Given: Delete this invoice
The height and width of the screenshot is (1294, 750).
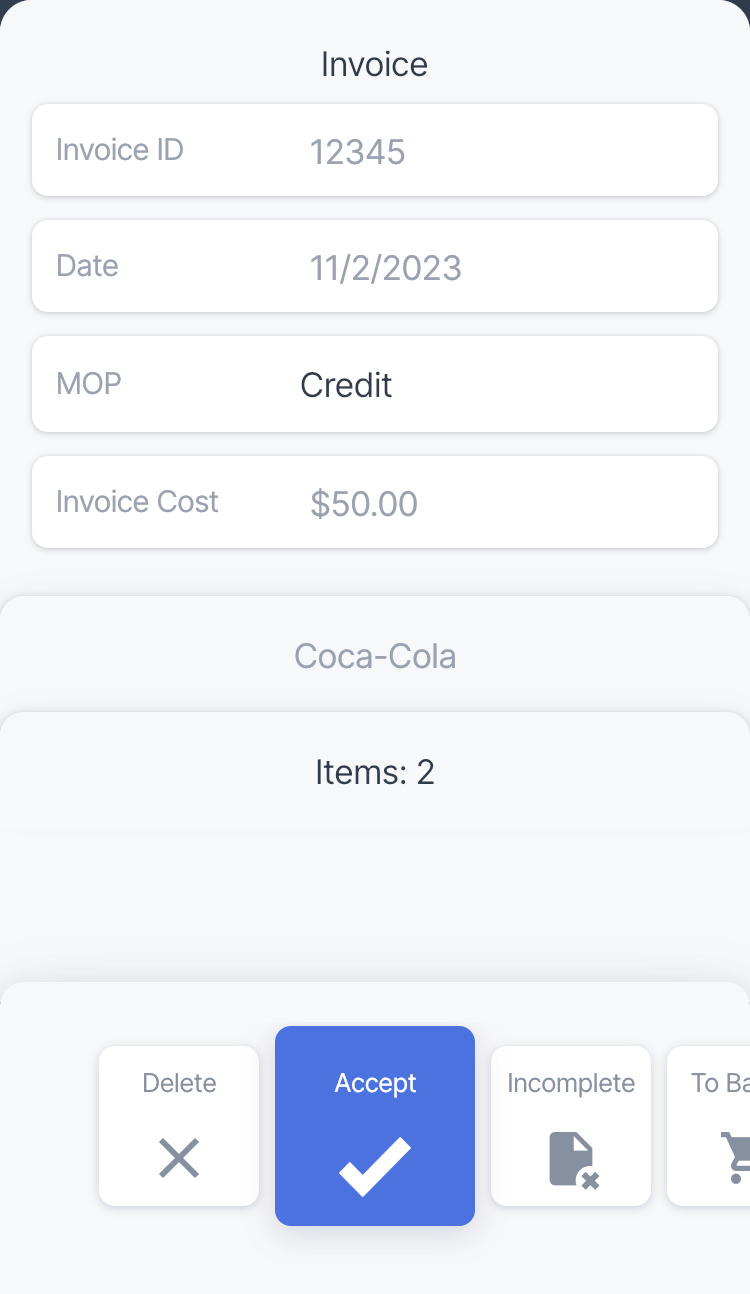Looking at the screenshot, I should click(179, 1126).
